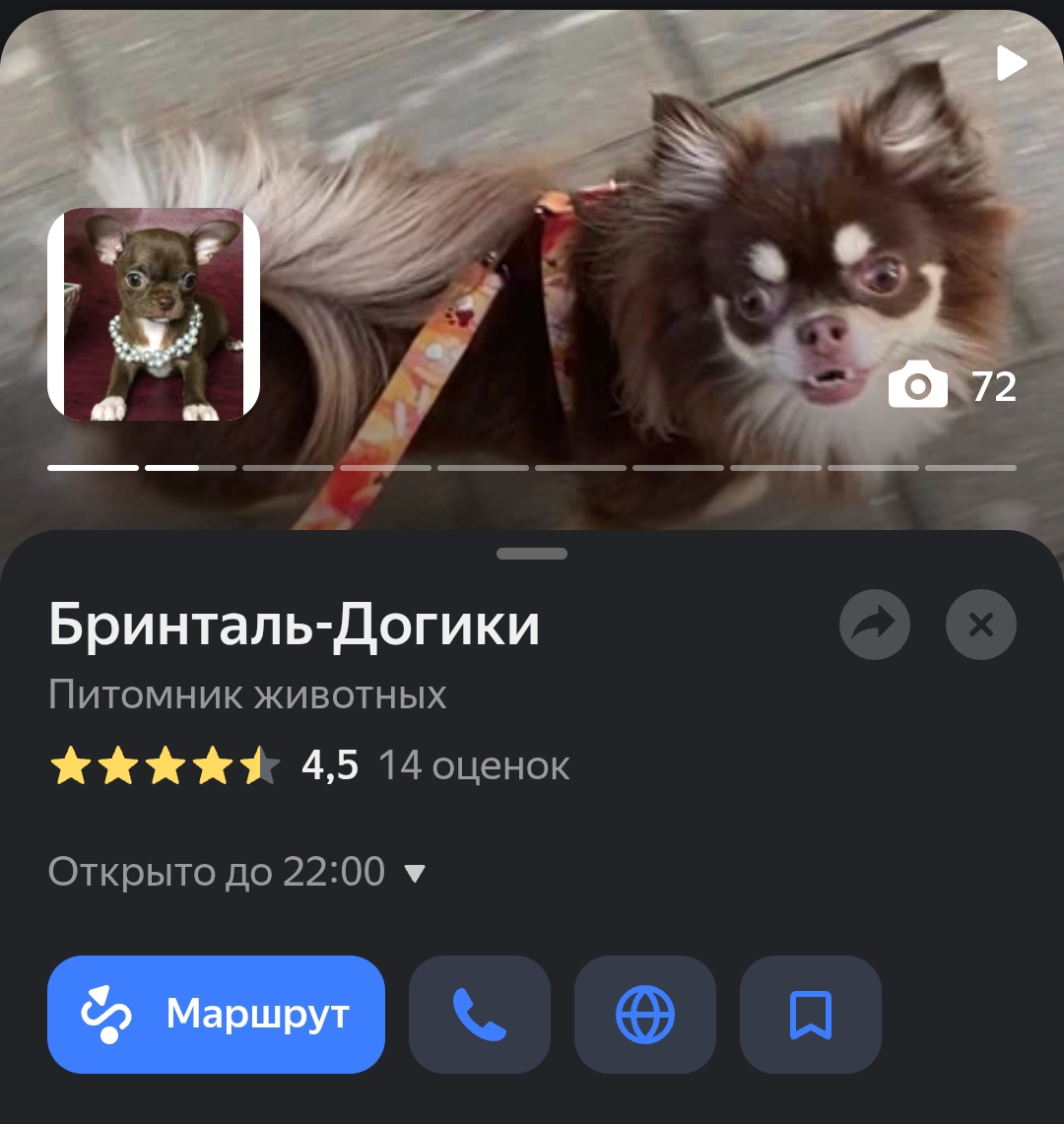Share the Бринталь-Догики place card
Screen dimensions: 1064x1124
click(874, 624)
